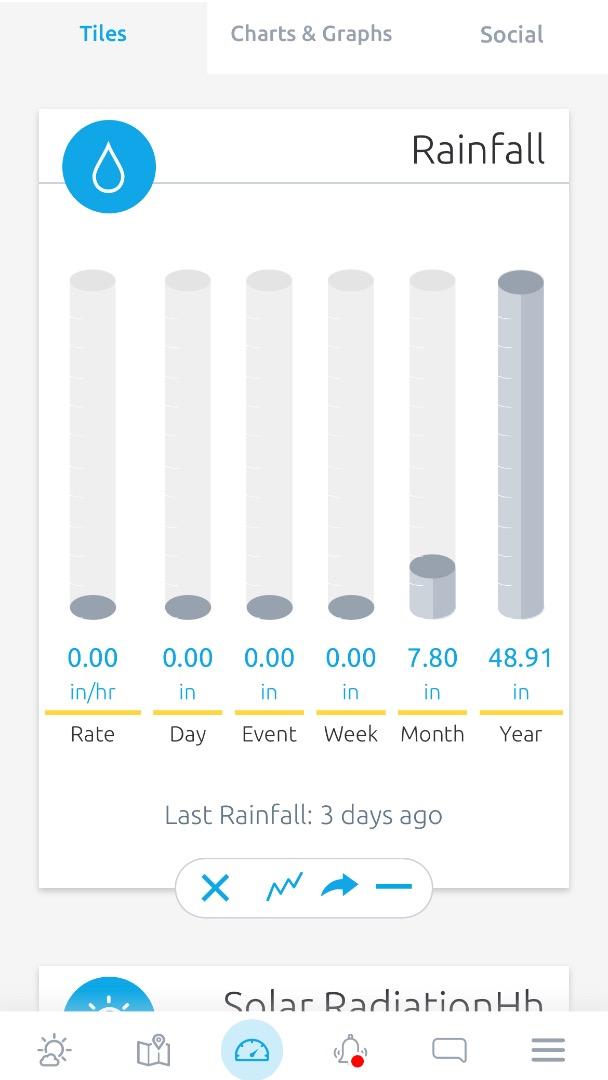The height and width of the screenshot is (1080, 608).
Task: Open the weather forecast sun icon
Action: [x=54, y=1050]
